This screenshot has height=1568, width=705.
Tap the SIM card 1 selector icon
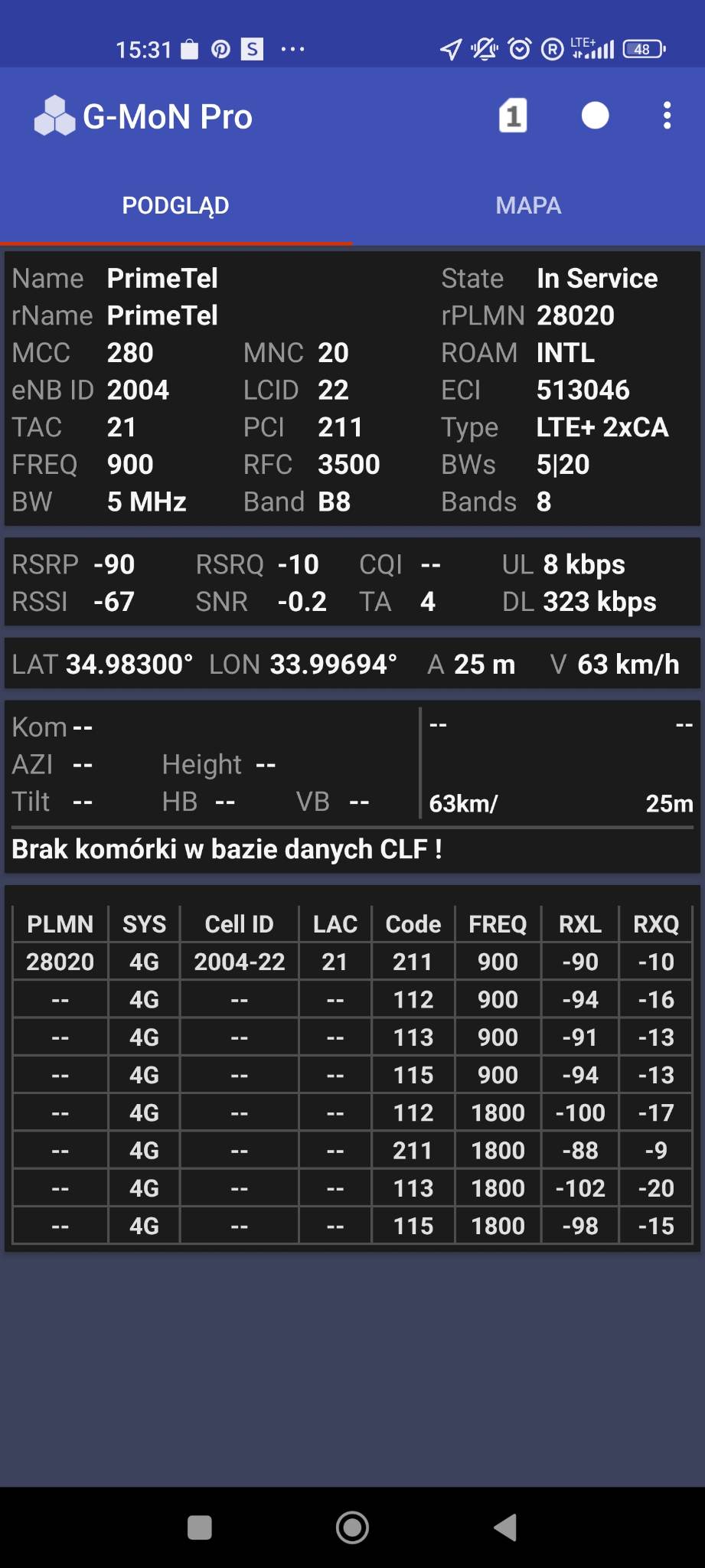pos(513,116)
